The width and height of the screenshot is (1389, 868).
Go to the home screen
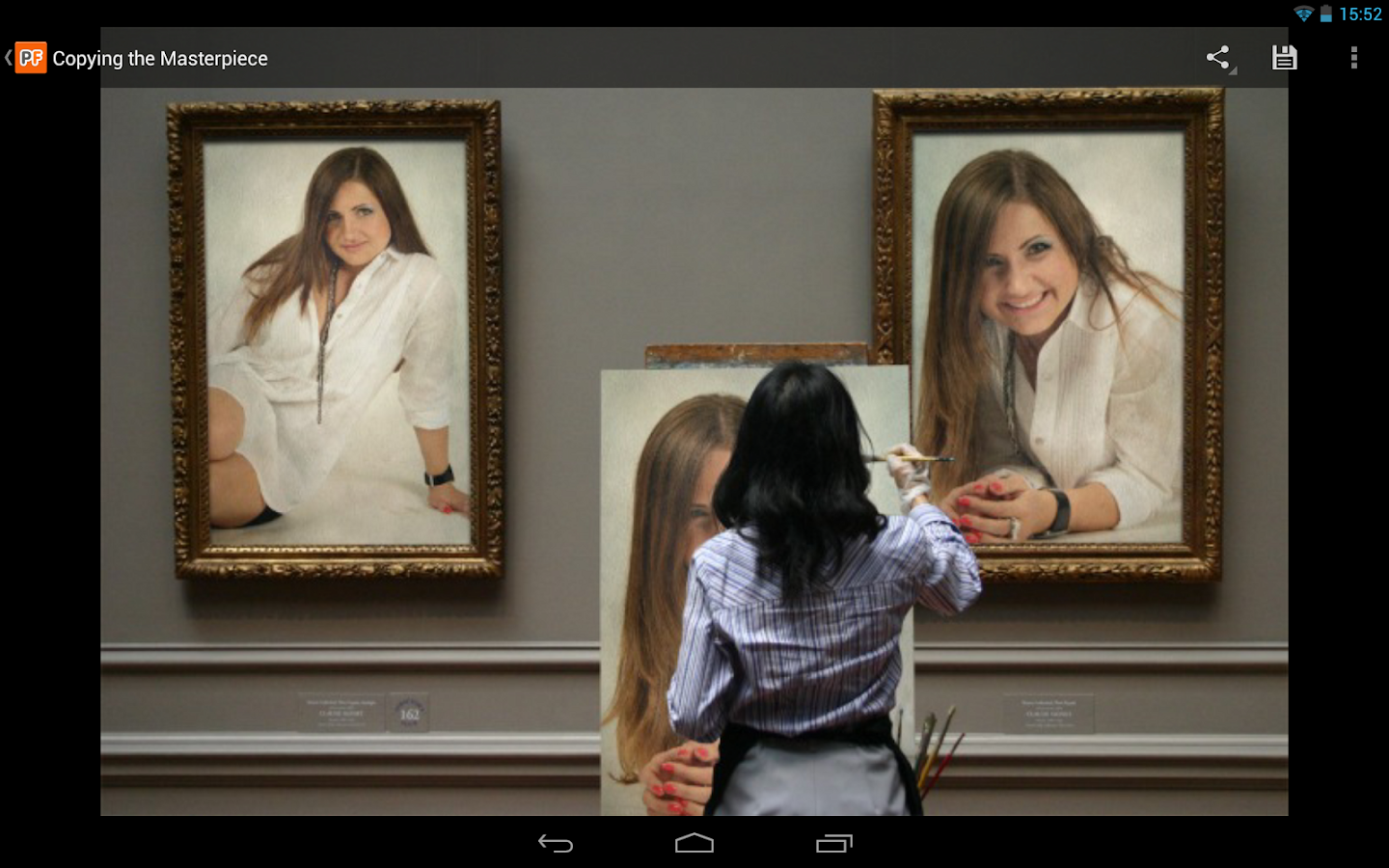point(694,844)
